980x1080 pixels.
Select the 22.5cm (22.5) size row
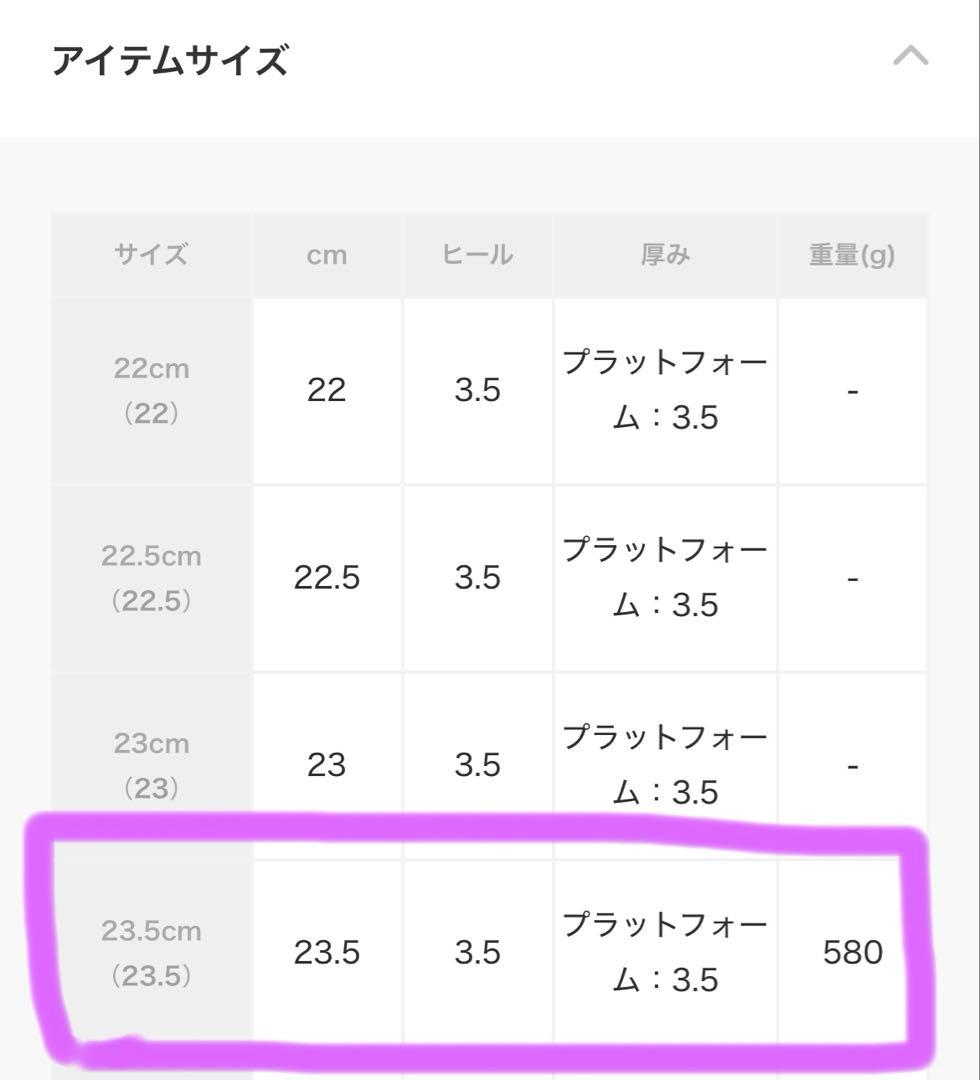click(150, 578)
